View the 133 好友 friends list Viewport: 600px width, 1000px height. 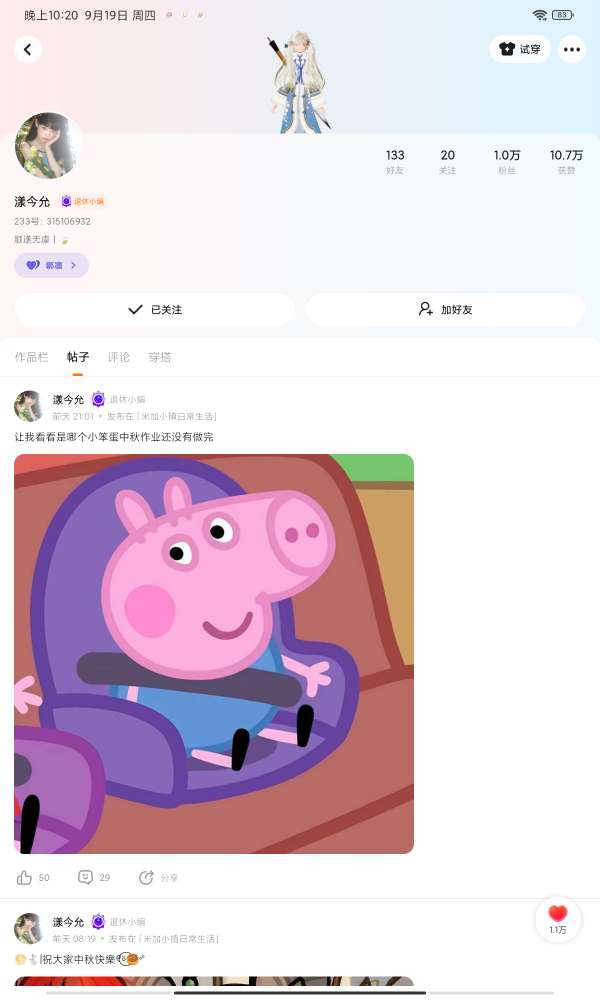point(395,161)
